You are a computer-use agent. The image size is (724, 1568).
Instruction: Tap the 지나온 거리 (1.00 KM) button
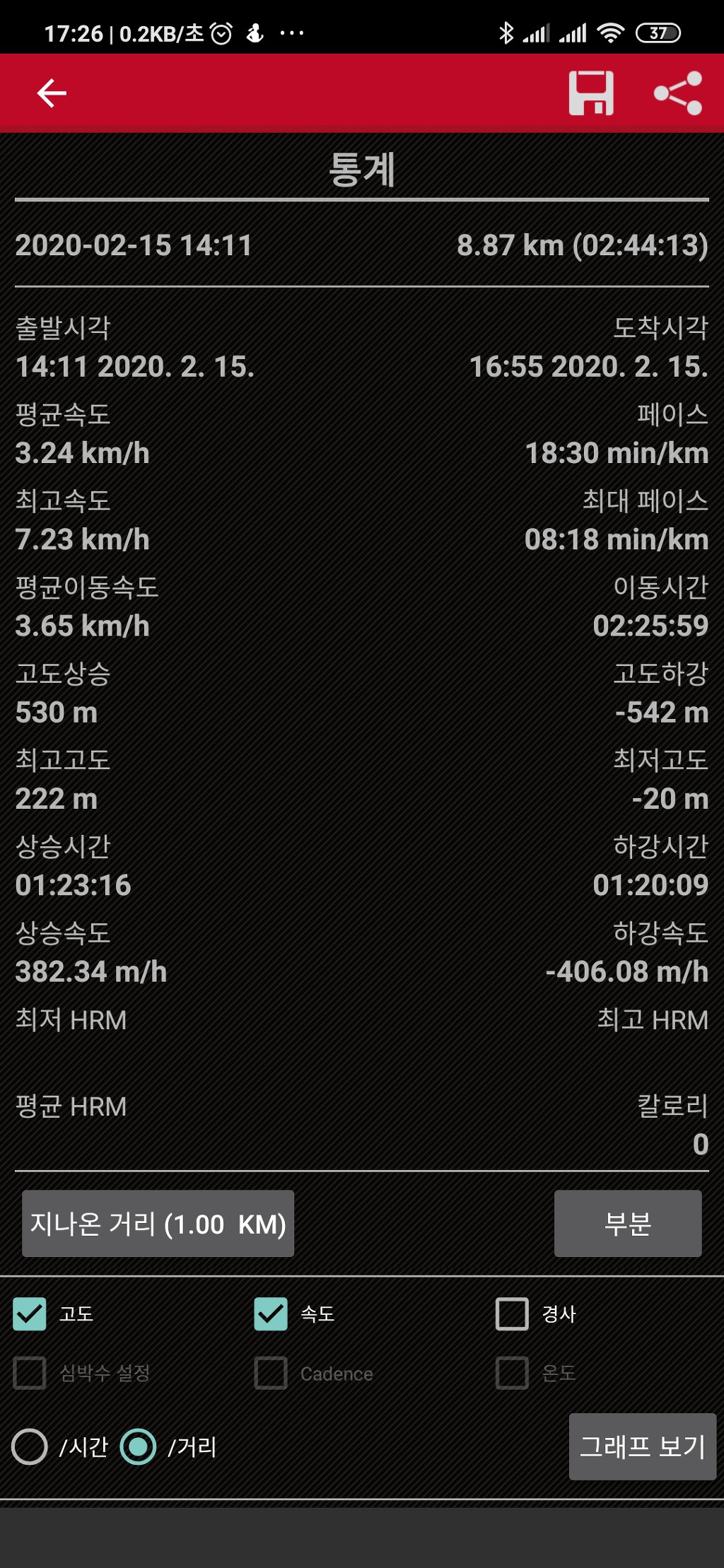[x=158, y=1224]
